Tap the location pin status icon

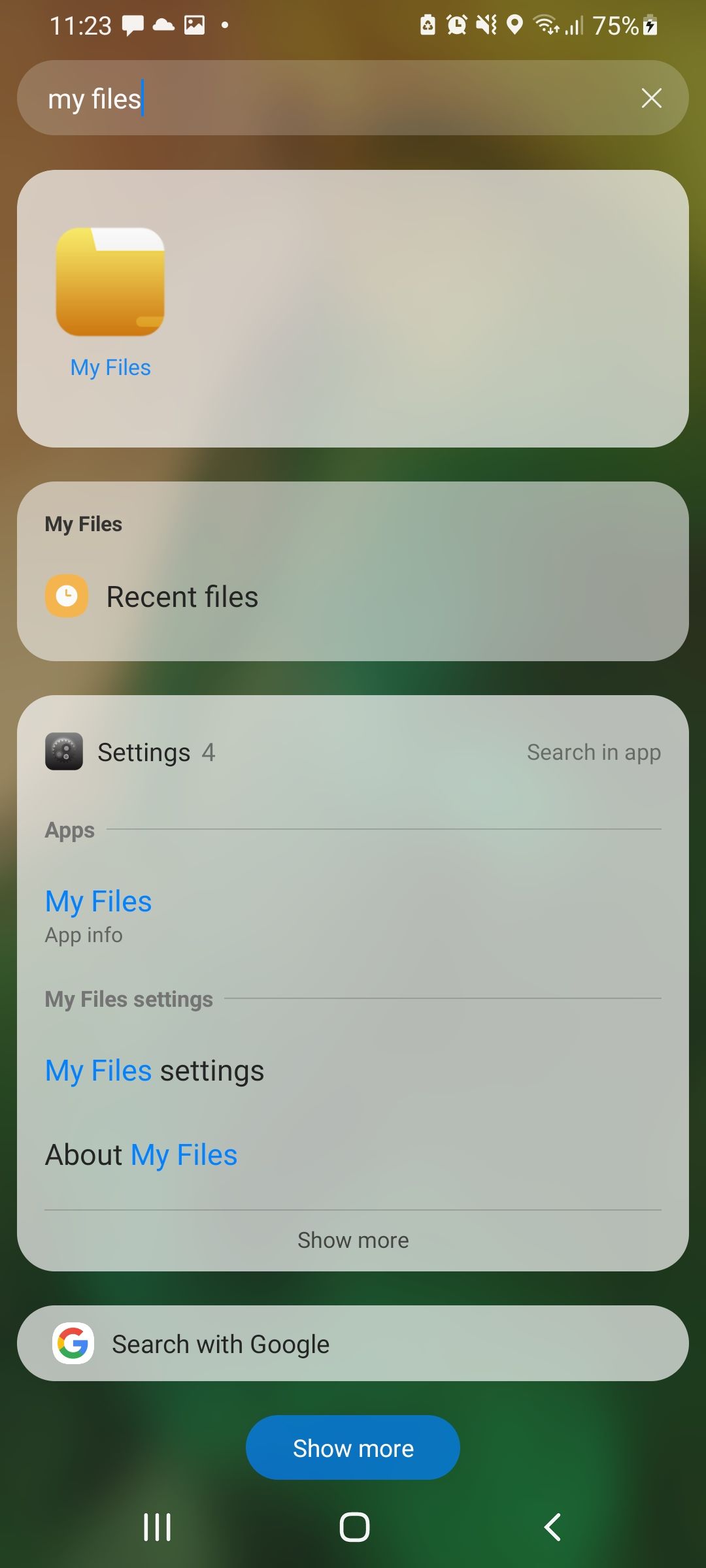coord(516,25)
